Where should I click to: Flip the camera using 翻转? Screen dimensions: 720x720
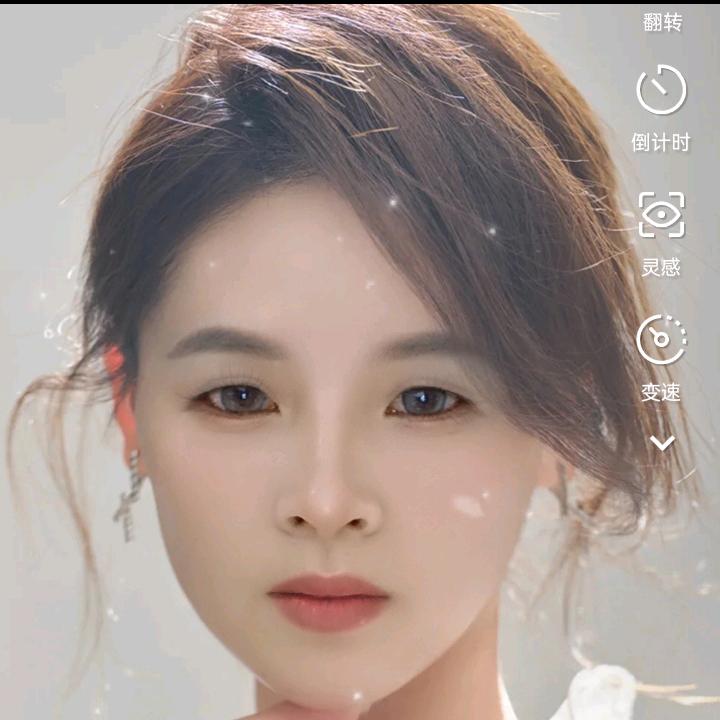[x=662, y=20]
